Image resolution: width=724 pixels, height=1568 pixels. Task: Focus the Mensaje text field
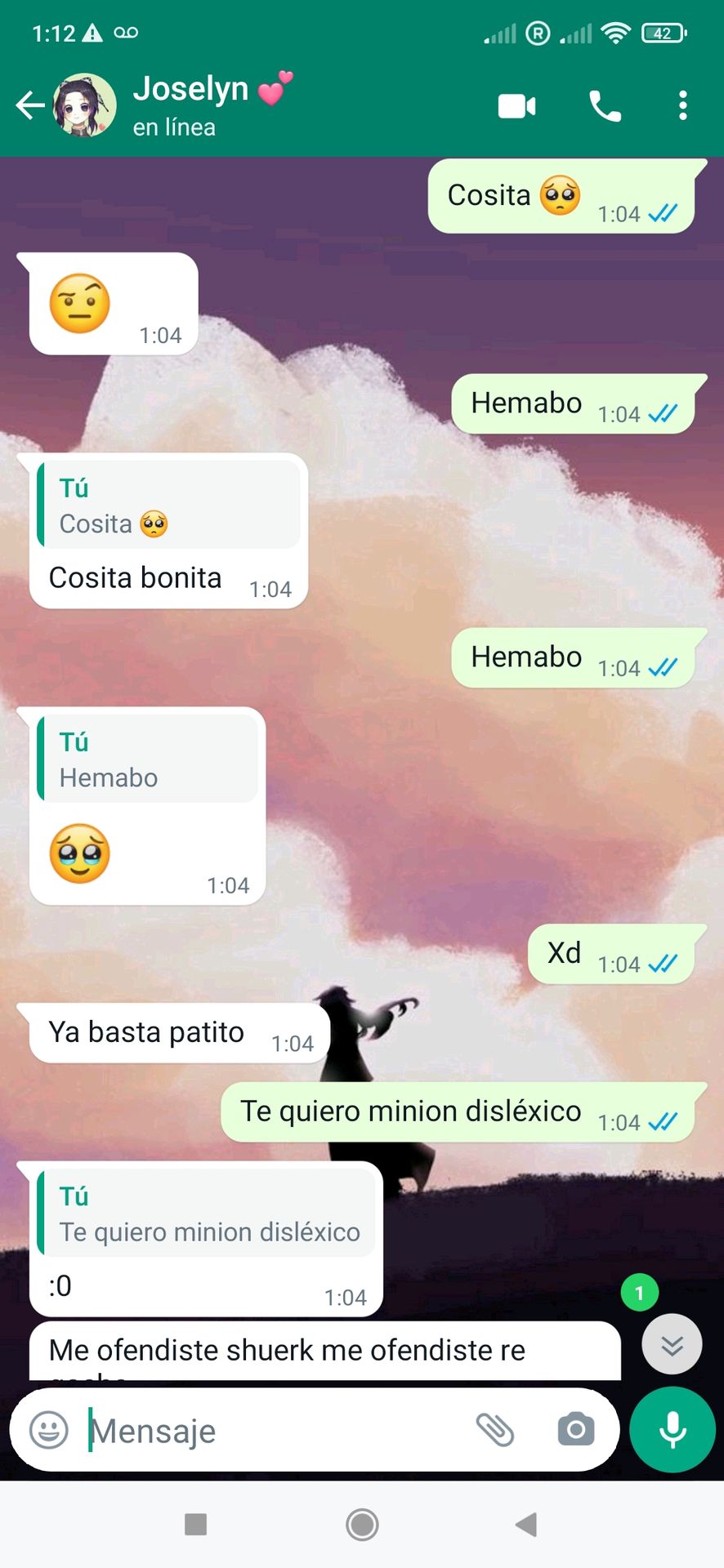point(270,1431)
